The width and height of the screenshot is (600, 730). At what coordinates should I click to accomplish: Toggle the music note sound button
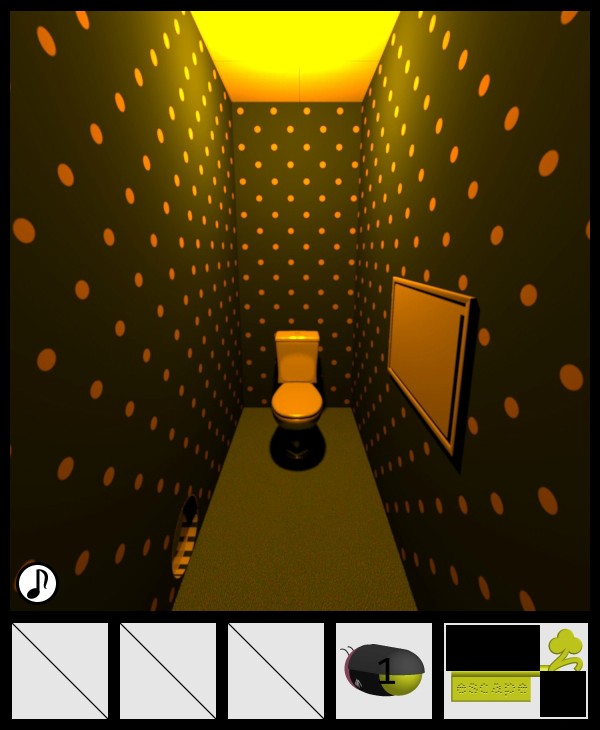coord(37,583)
